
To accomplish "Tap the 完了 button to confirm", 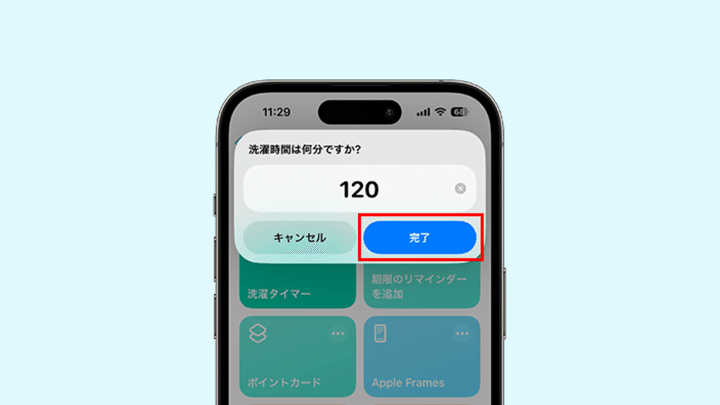I will tap(419, 238).
